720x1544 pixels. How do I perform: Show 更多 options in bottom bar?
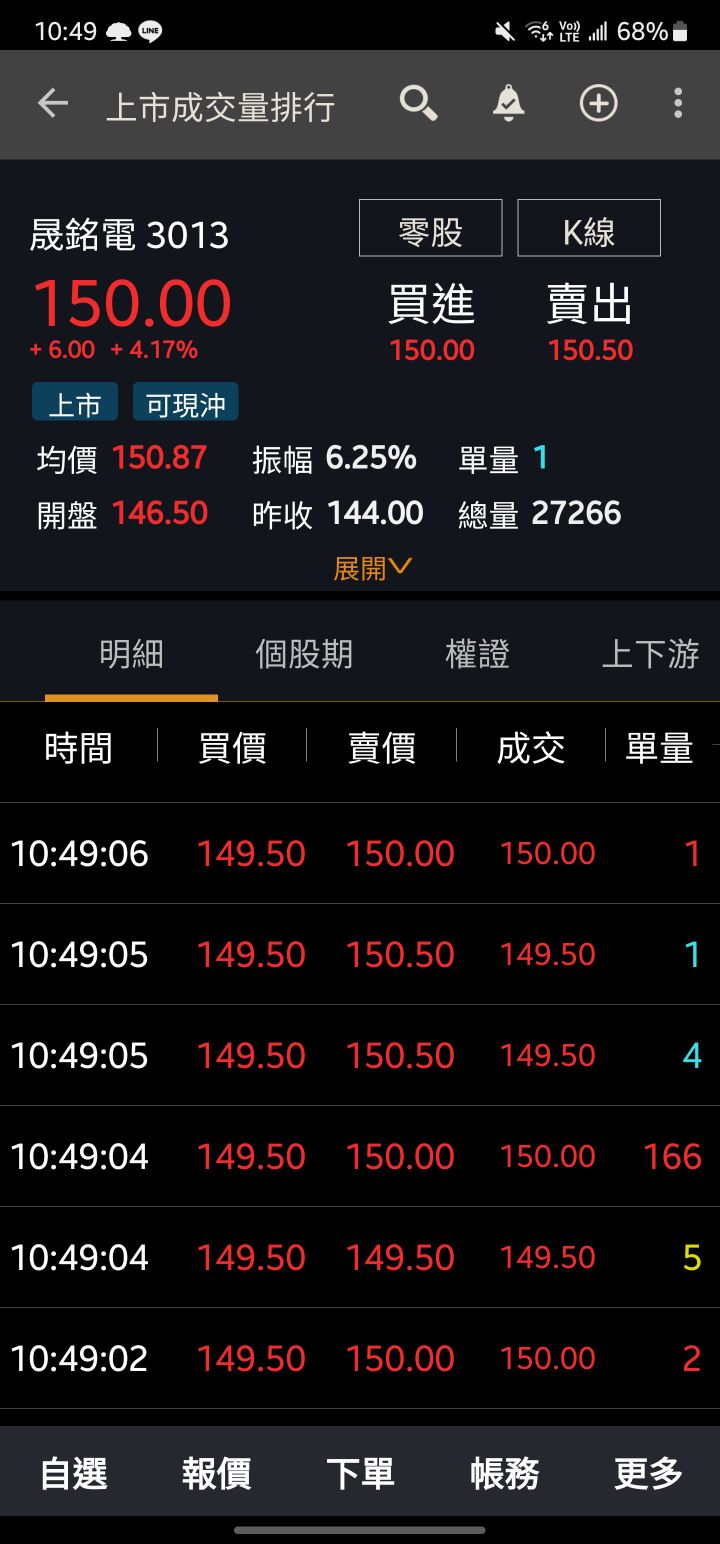(x=648, y=1473)
